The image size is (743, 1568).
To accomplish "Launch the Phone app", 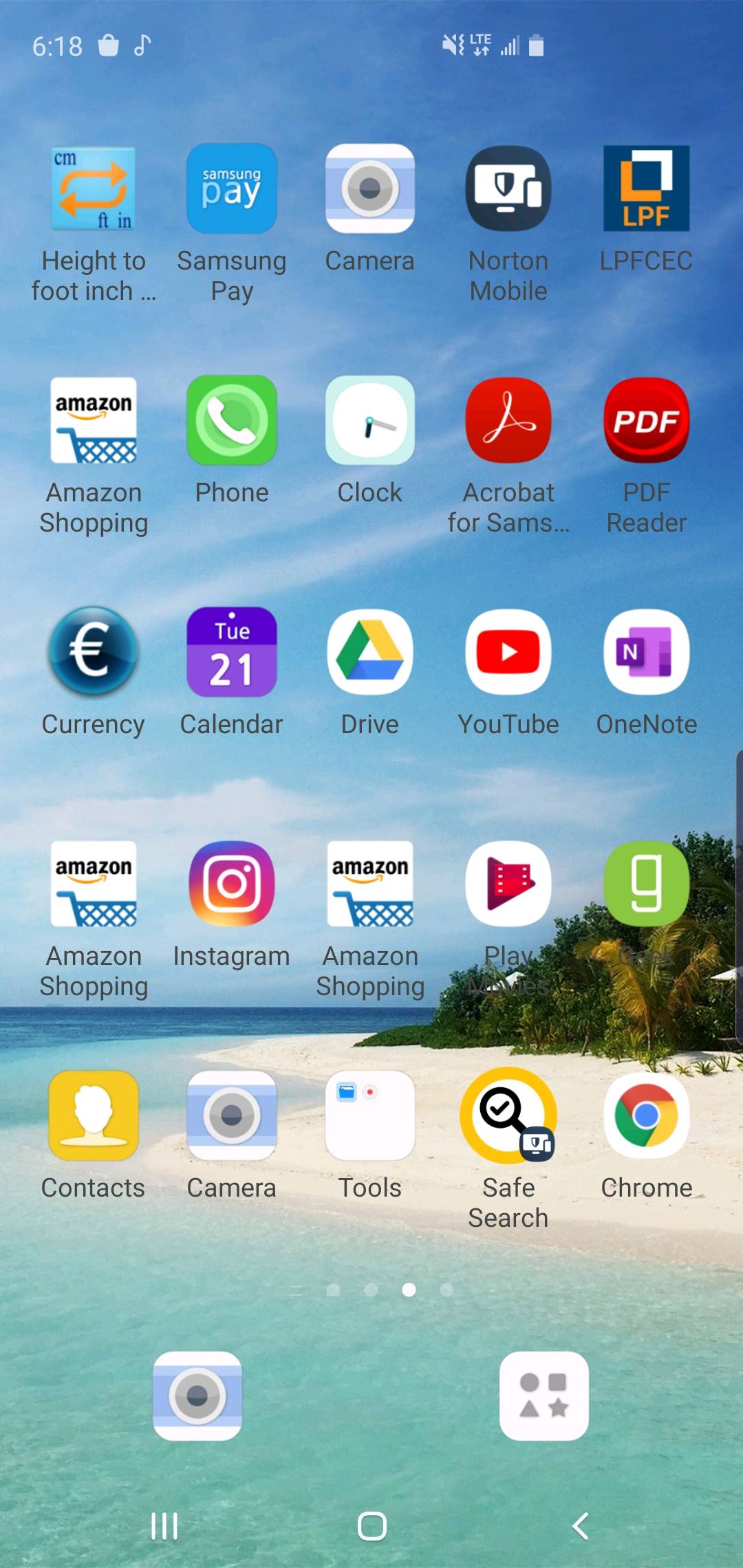I will tap(232, 421).
